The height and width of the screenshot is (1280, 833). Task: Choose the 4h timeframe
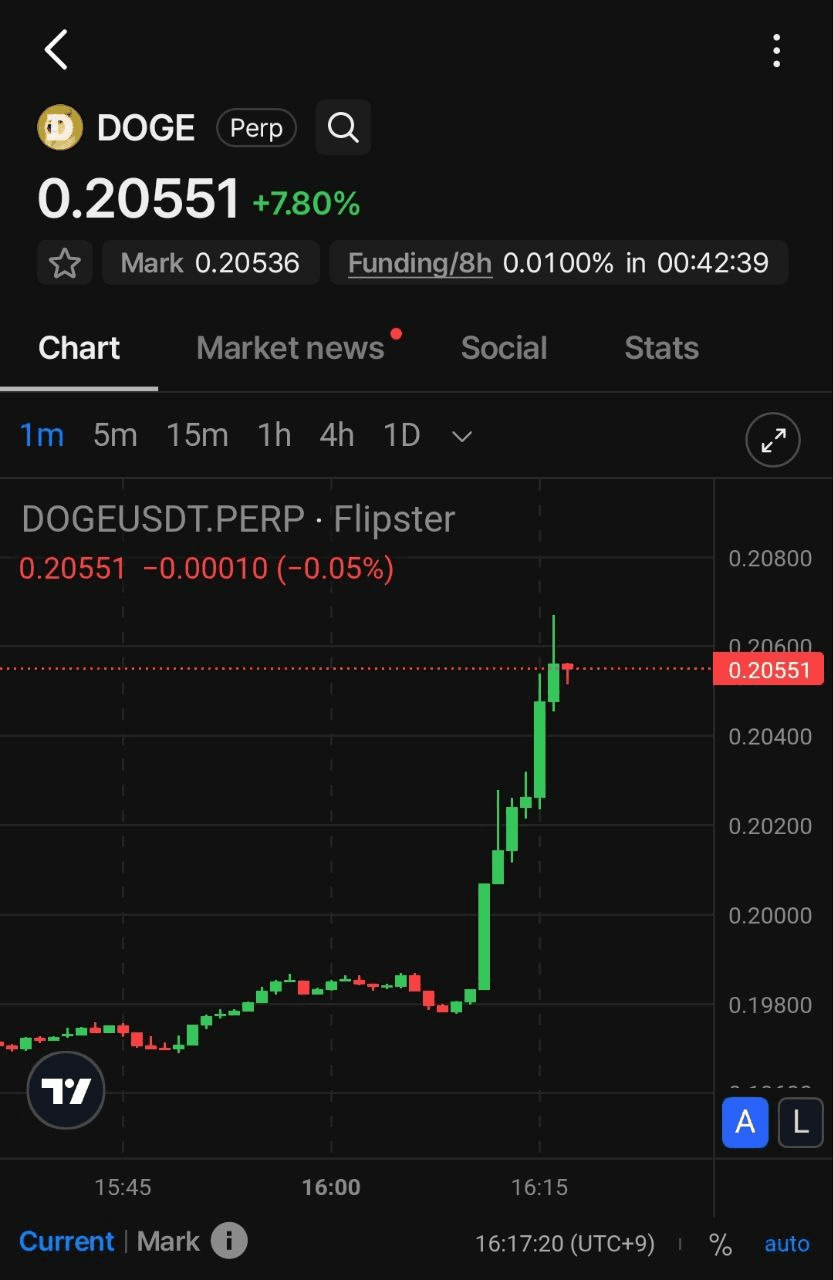click(x=337, y=436)
